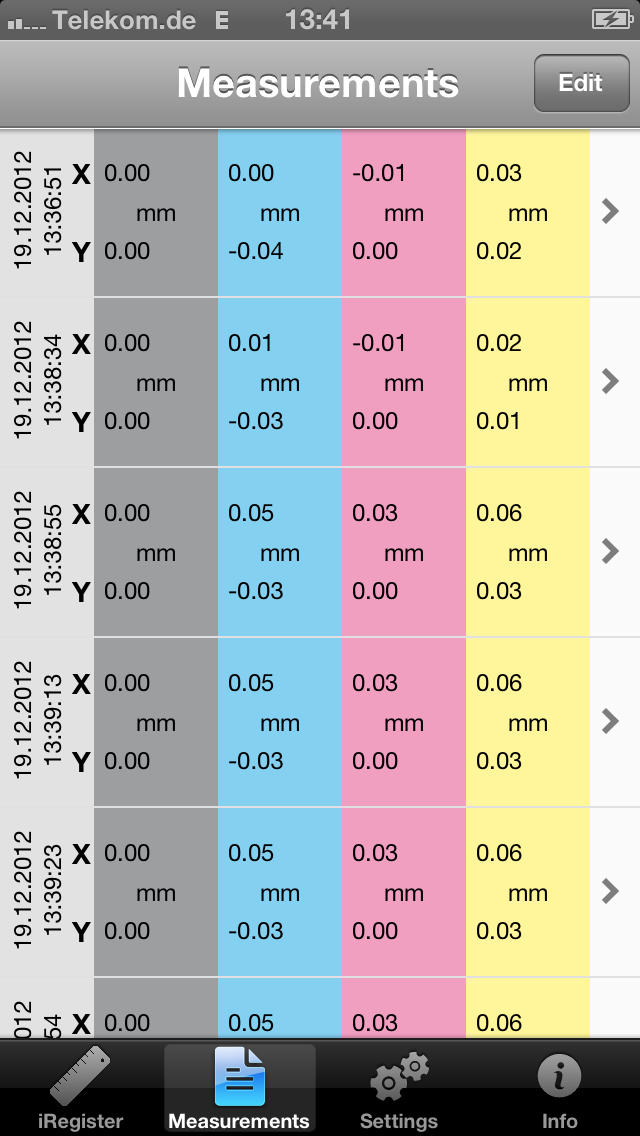Switch to the iRegister tab
This screenshot has height=1136, width=640.
pyautogui.click(x=80, y=1089)
